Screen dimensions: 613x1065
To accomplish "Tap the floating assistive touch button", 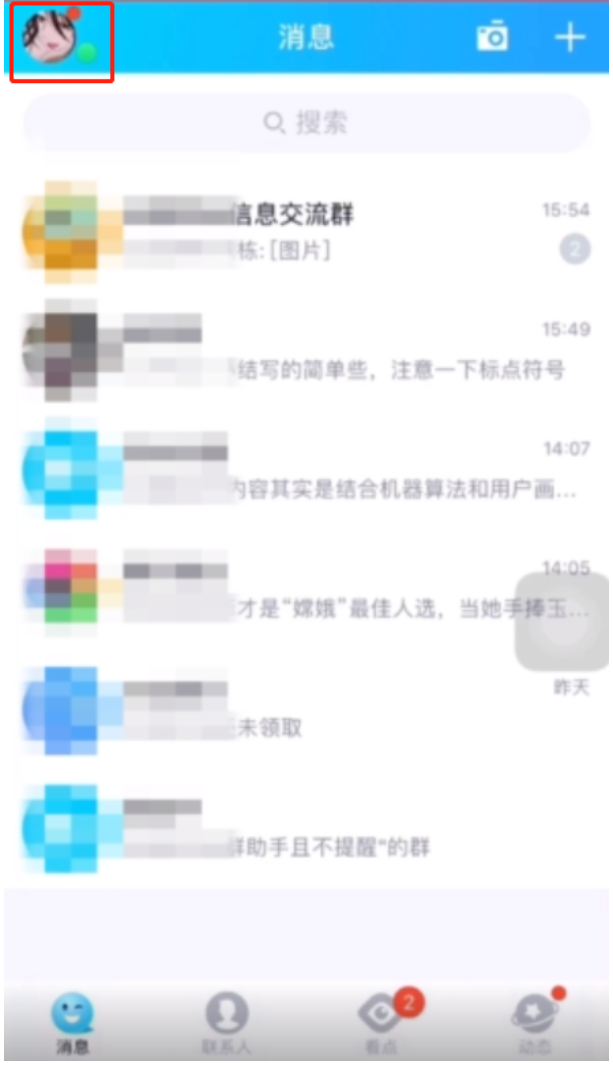I will click(x=562, y=621).
